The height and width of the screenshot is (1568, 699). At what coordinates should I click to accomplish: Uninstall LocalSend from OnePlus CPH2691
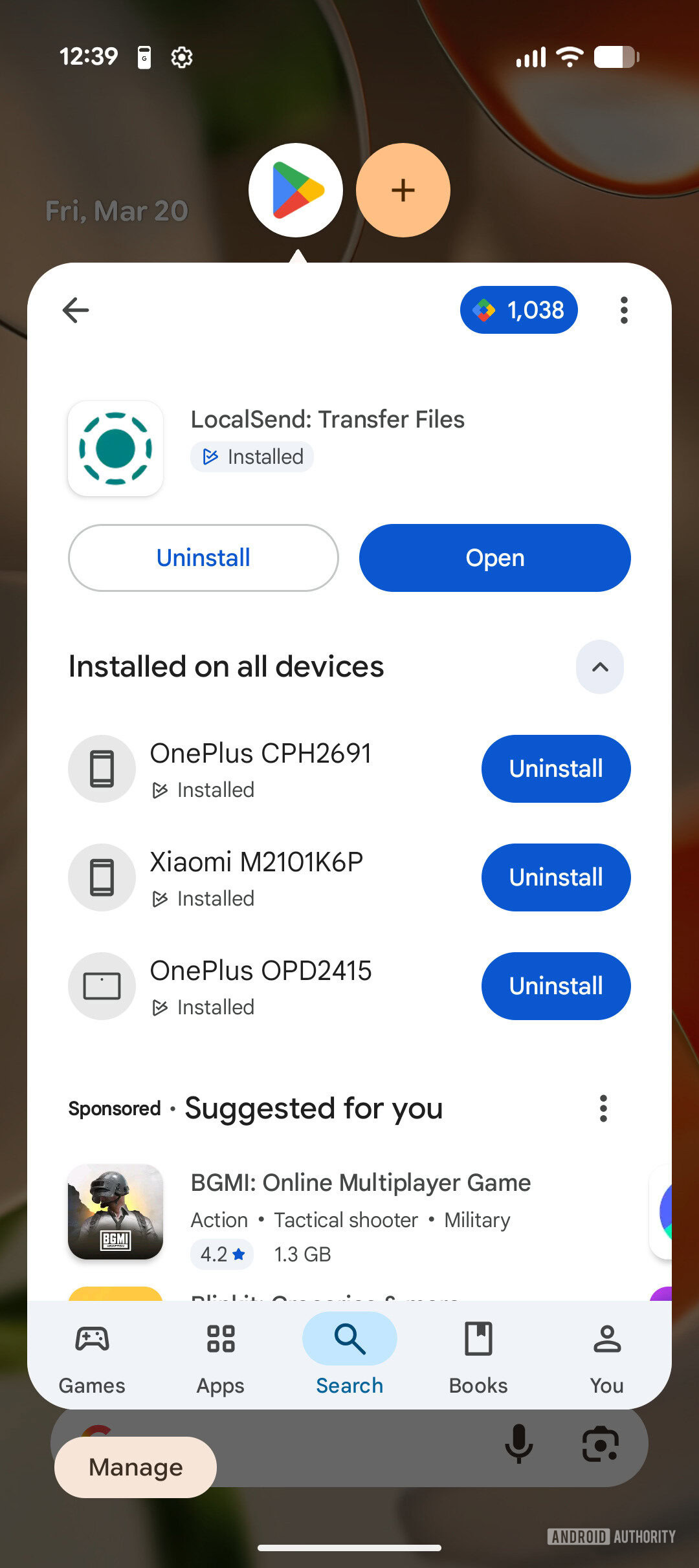click(555, 768)
